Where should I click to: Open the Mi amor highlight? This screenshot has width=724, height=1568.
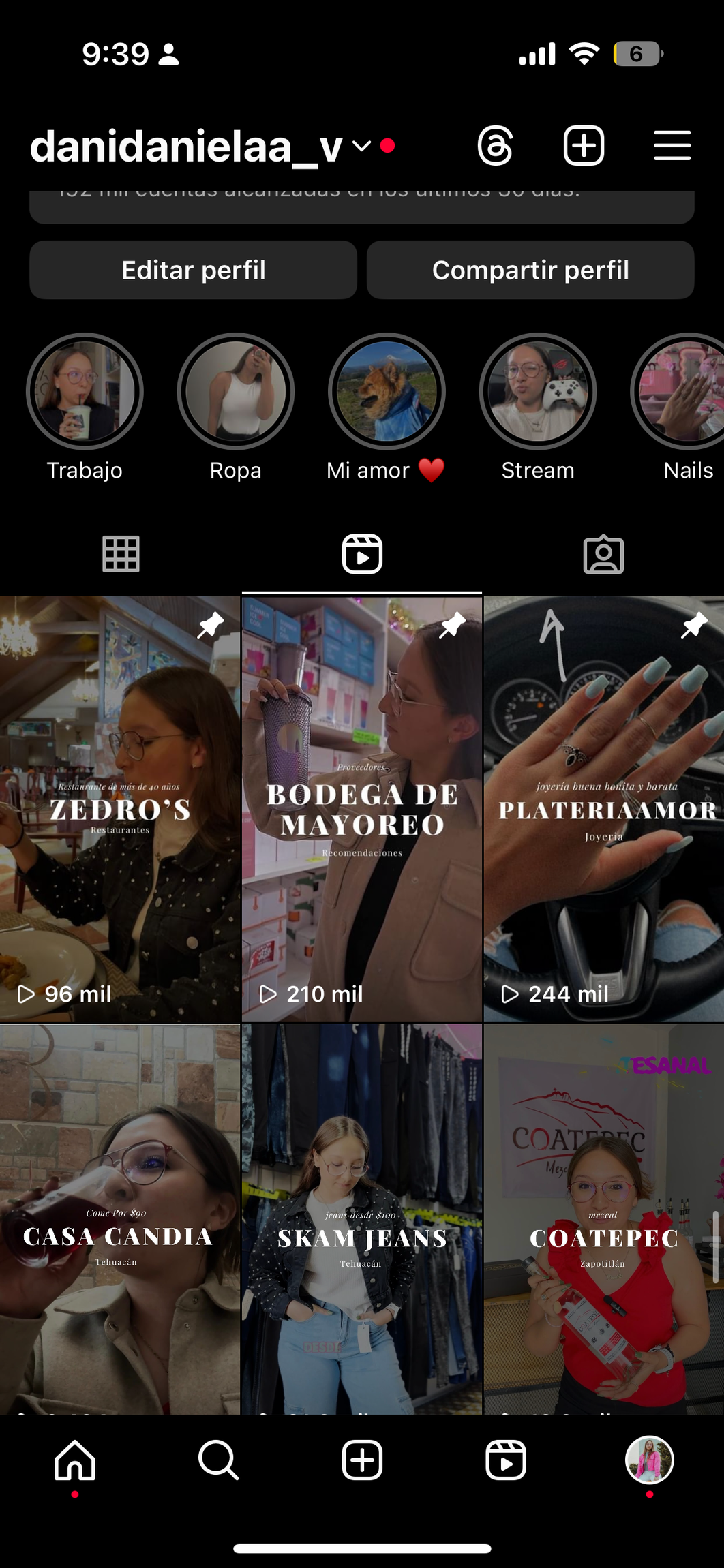pyautogui.click(x=387, y=392)
